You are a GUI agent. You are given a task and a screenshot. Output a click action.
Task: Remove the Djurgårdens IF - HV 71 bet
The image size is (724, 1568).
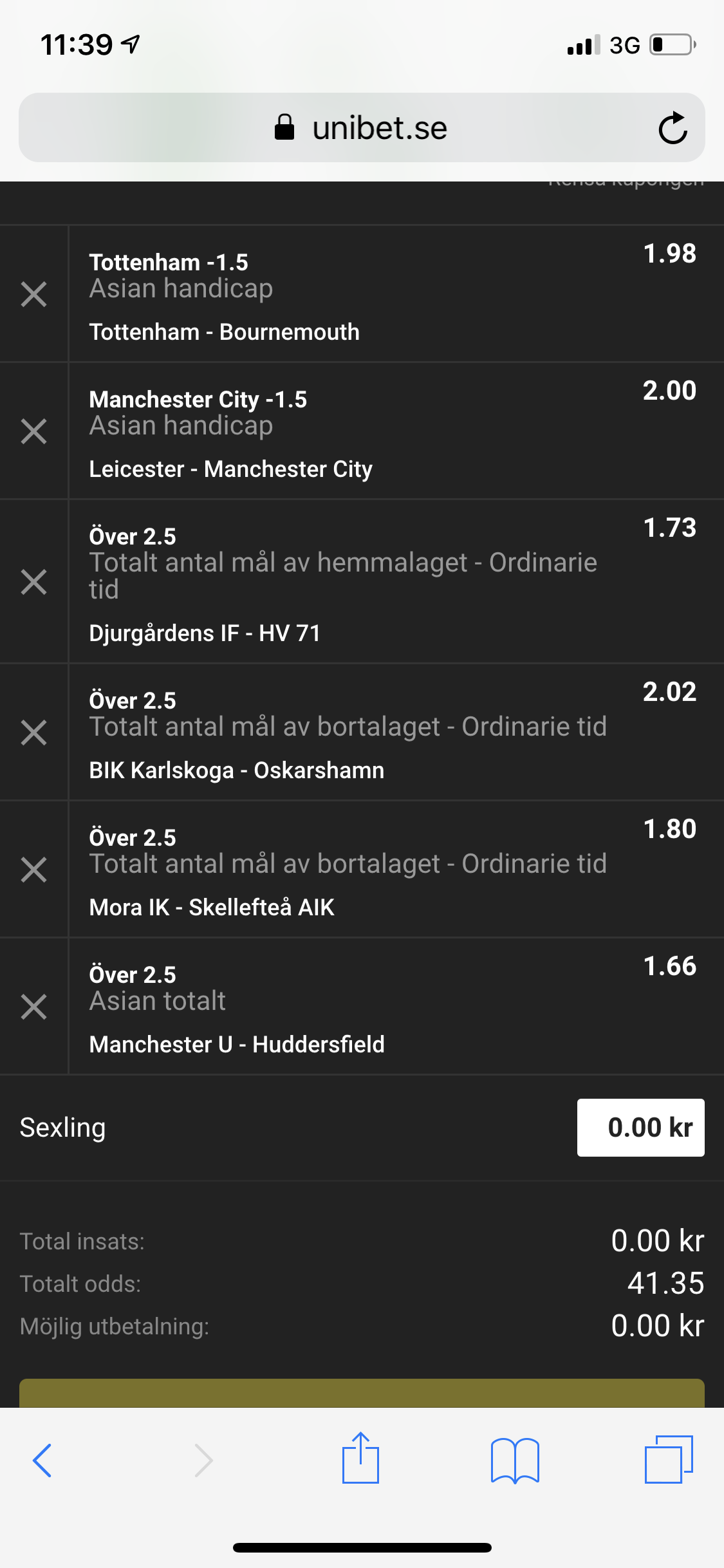[x=33, y=582]
